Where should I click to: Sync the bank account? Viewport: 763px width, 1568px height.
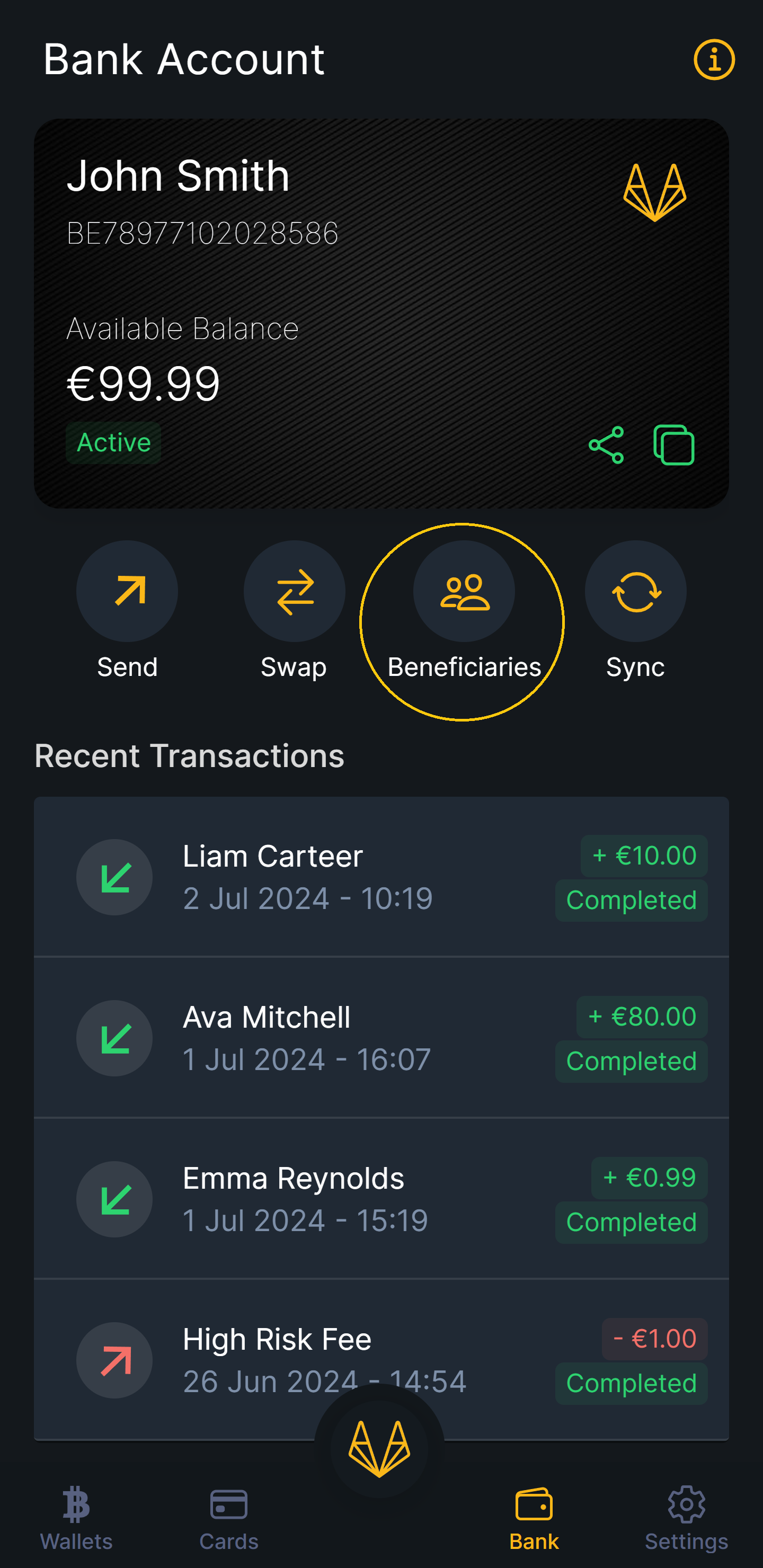pyautogui.click(x=635, y=592)
